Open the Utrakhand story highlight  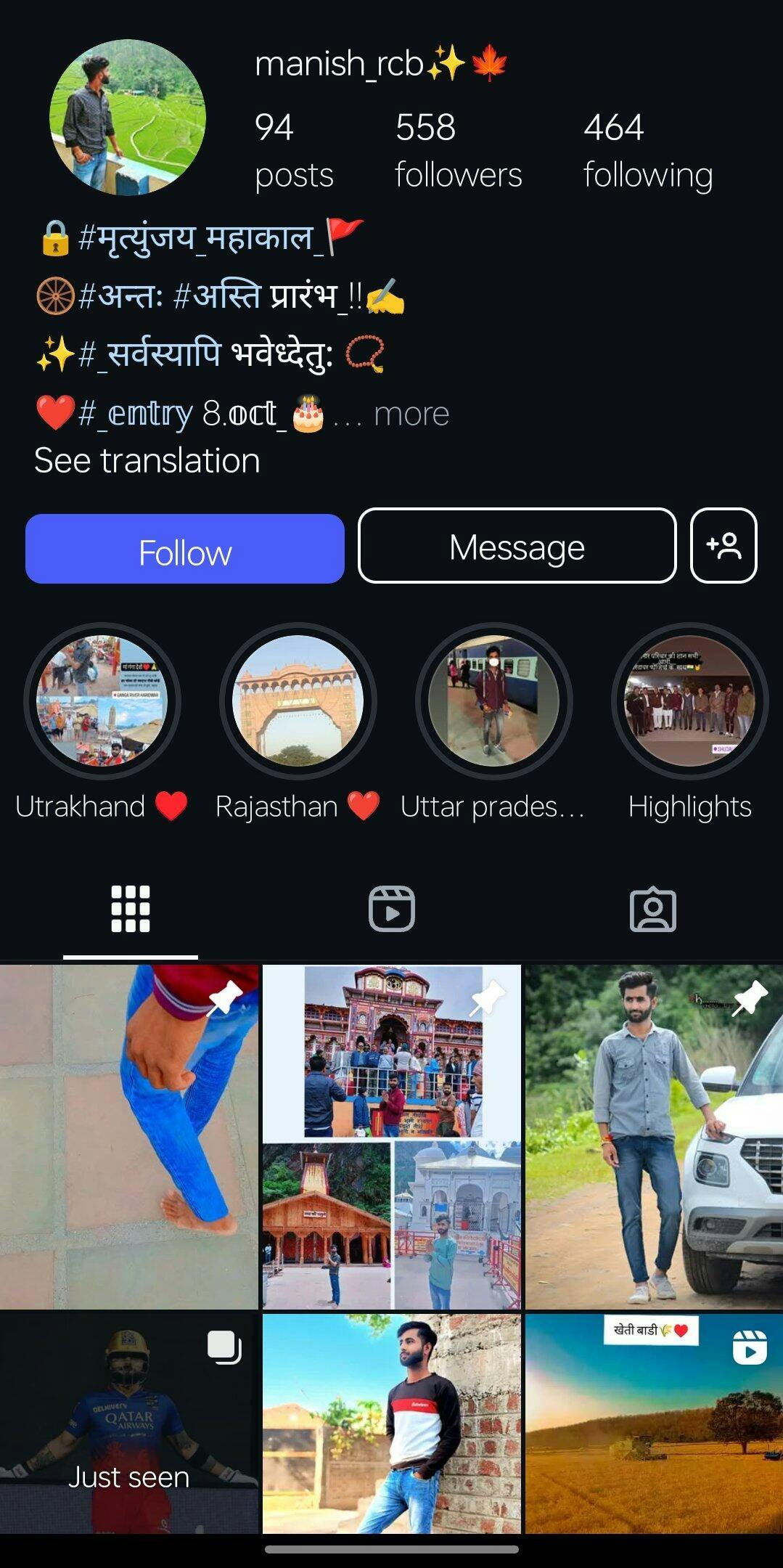click(102, 701)
